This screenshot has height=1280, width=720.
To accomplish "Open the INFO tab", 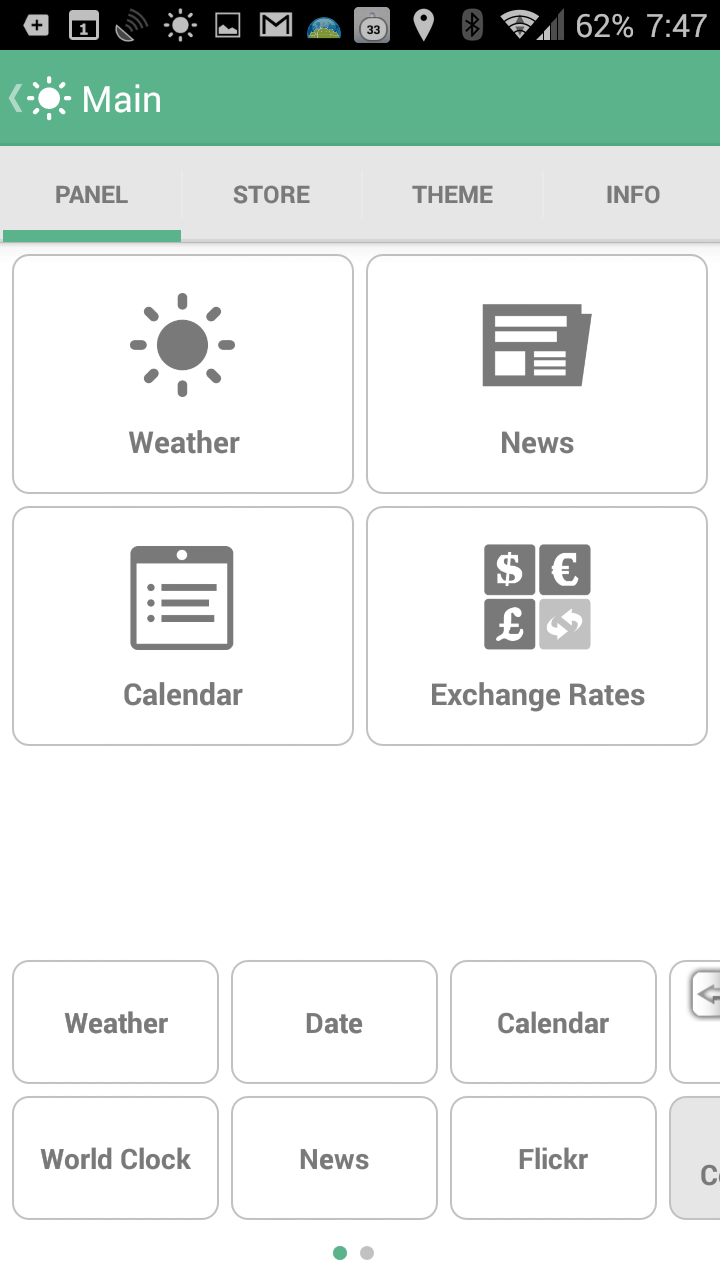I will pos(632,194).
